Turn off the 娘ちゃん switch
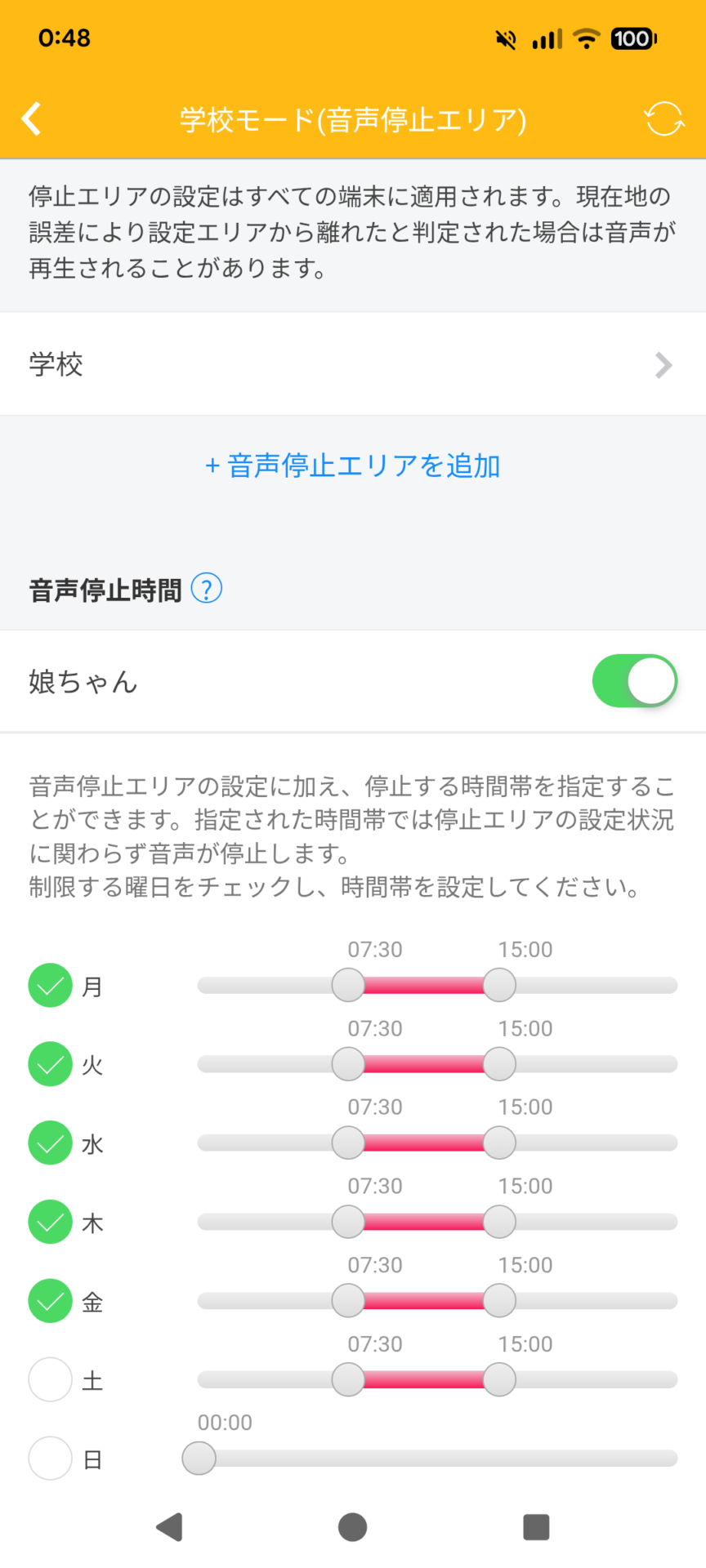 [x=634, y=681]
